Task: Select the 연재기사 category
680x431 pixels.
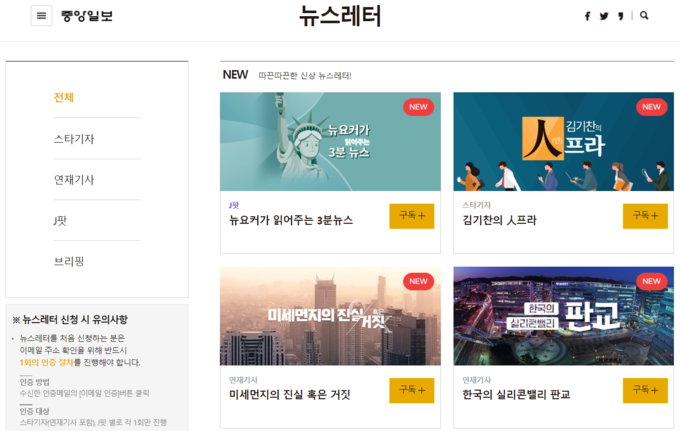Action: click(x=74, y=179)
